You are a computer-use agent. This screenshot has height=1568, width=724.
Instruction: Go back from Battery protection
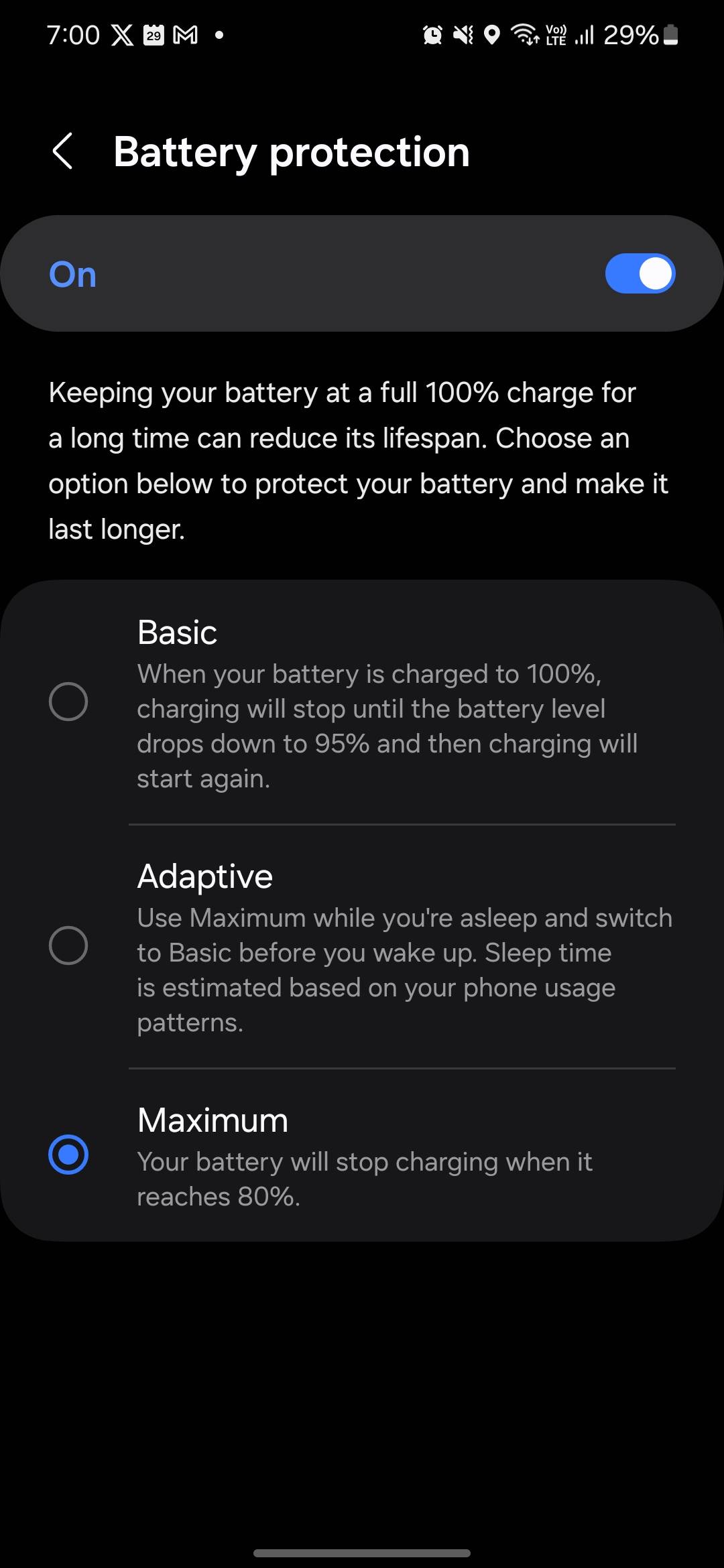(x=63, y=151)
